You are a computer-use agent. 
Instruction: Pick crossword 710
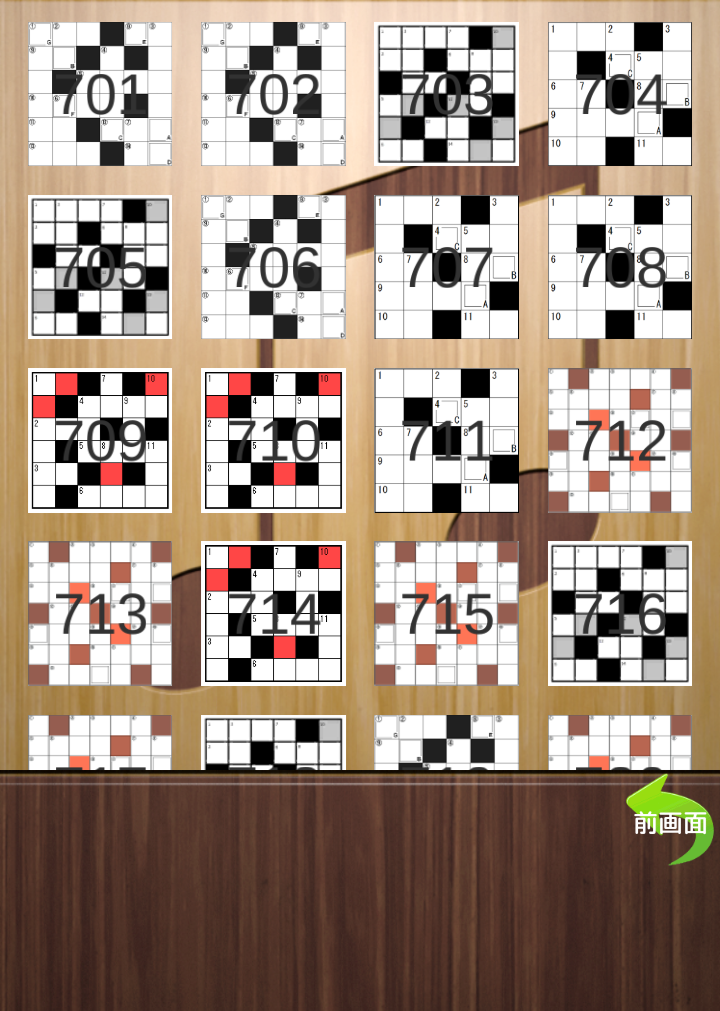(273, 440)
